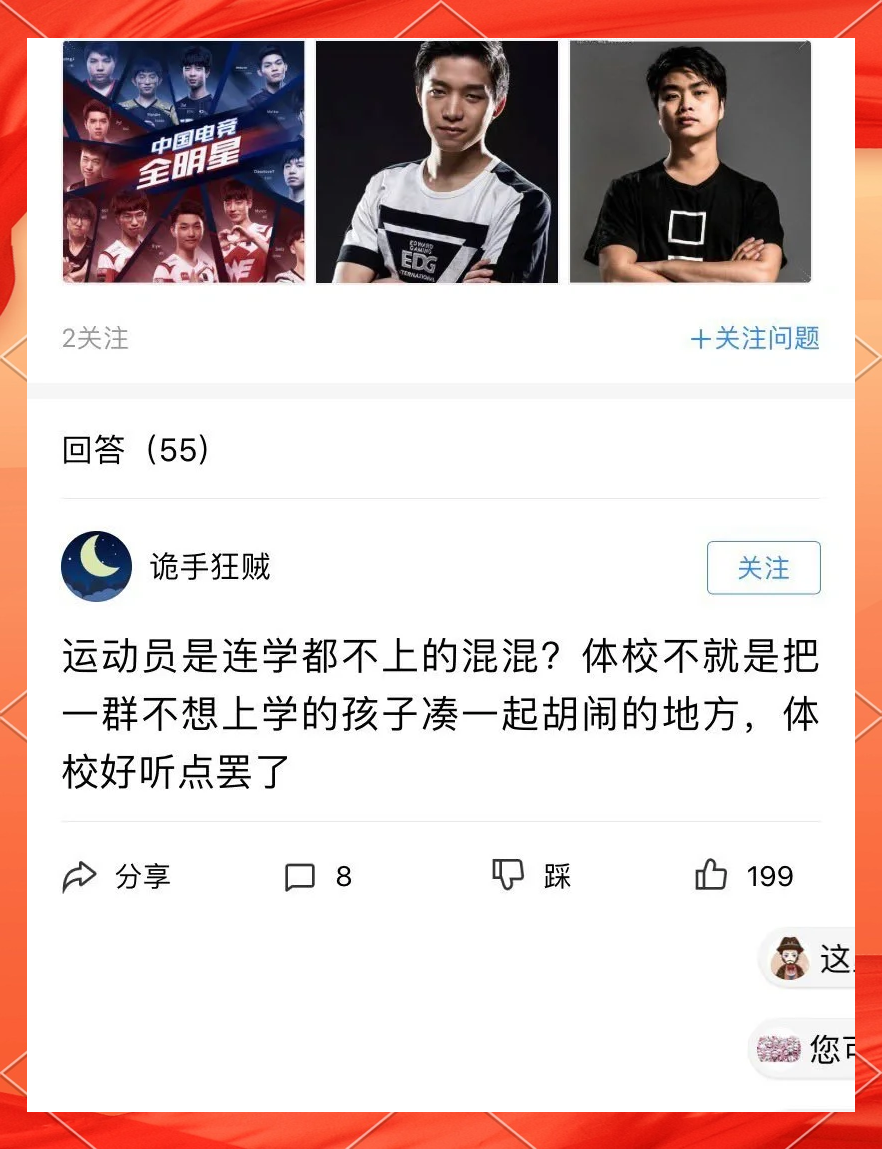Screen dimensions: 882x1149
Task: Open comments via the speech bubble icon
Action: 302,876
